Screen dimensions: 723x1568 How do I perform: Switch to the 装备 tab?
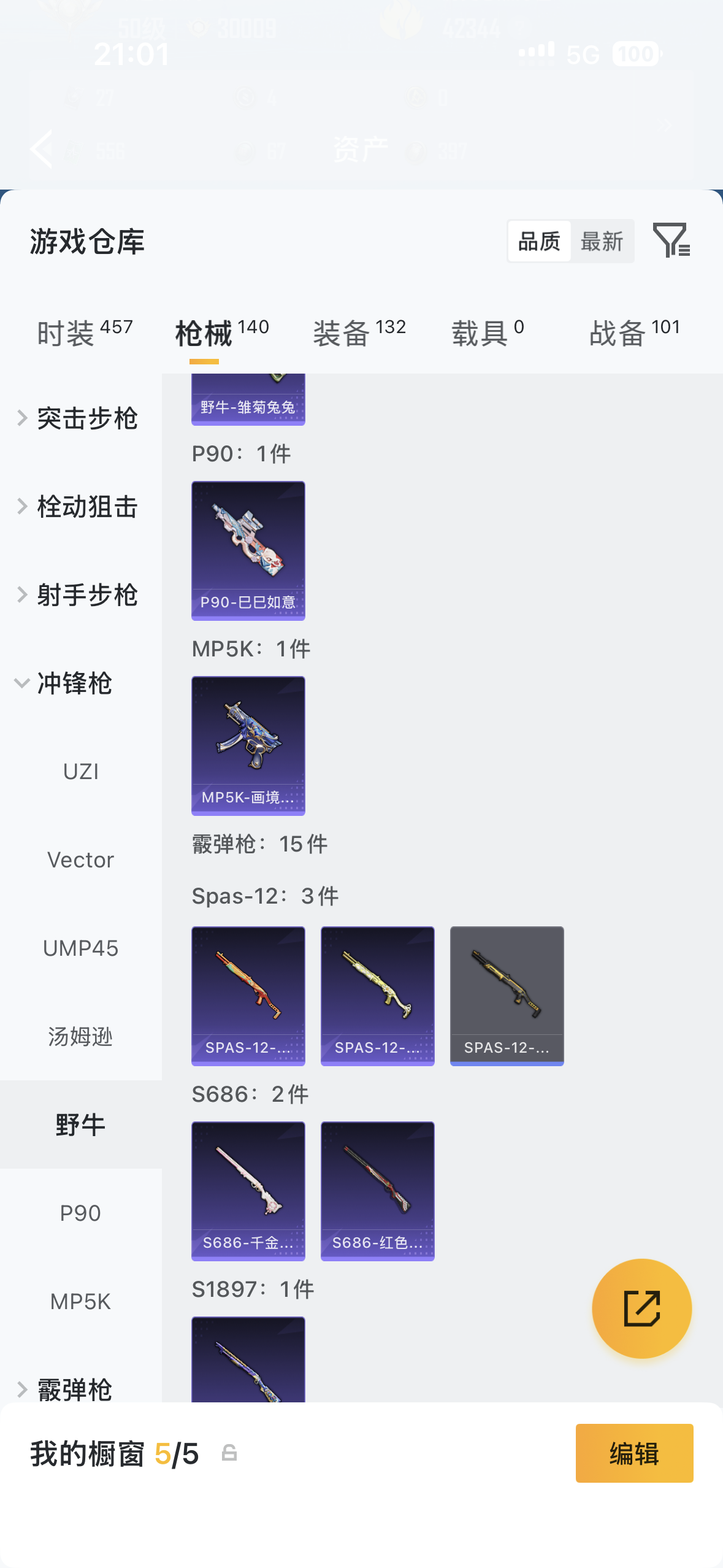pos(359,333)
